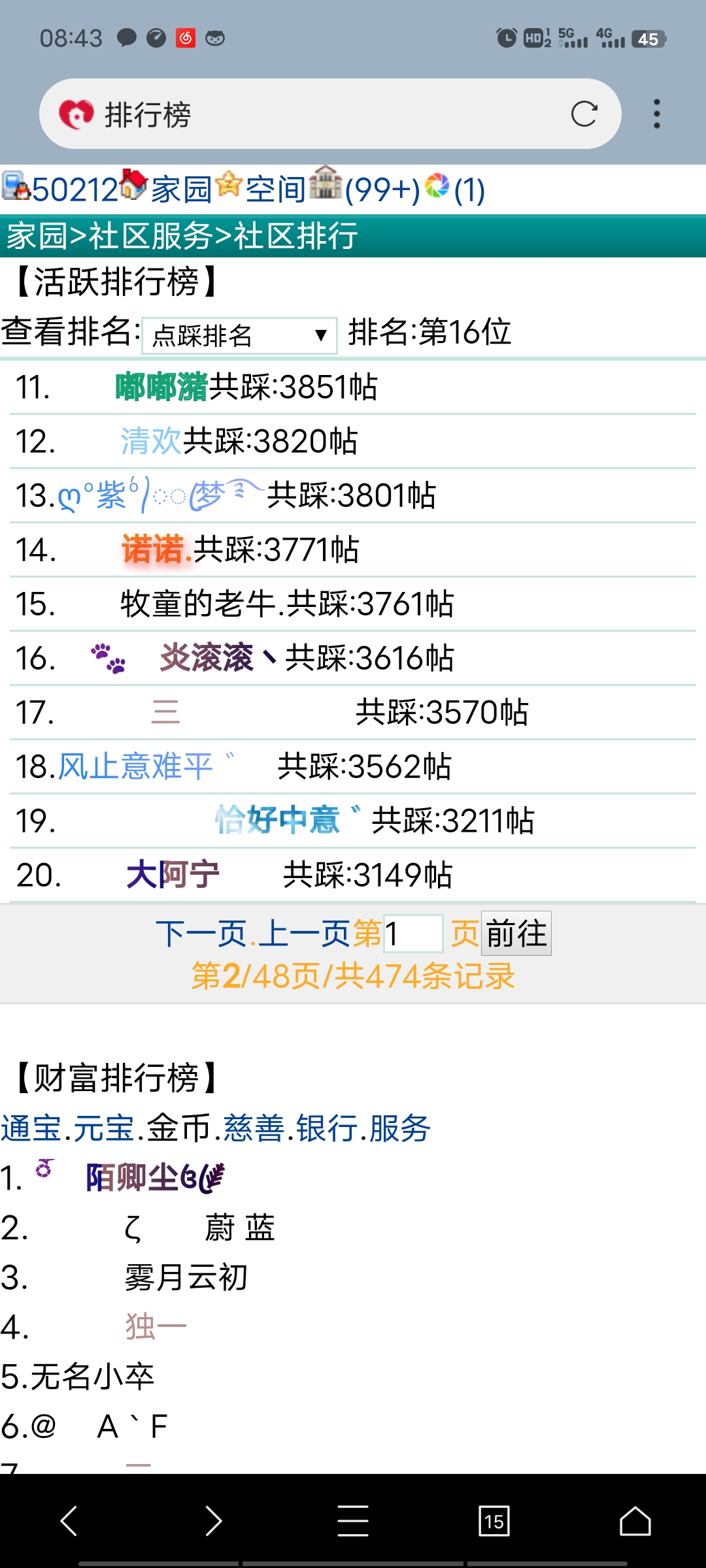
Task: Open the browser three-dot menu
Action: pos(657,113)
